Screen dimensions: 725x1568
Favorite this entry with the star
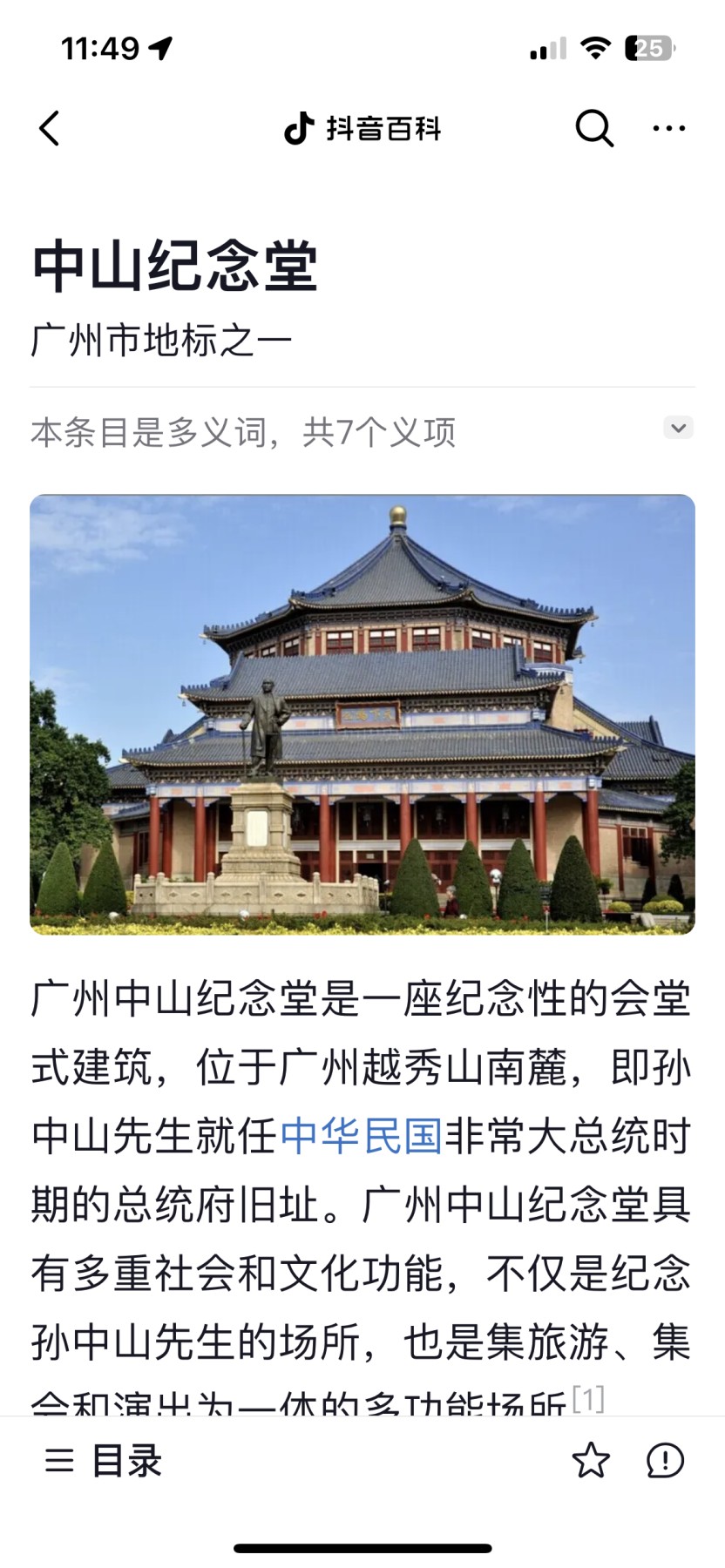point(591,1461)
